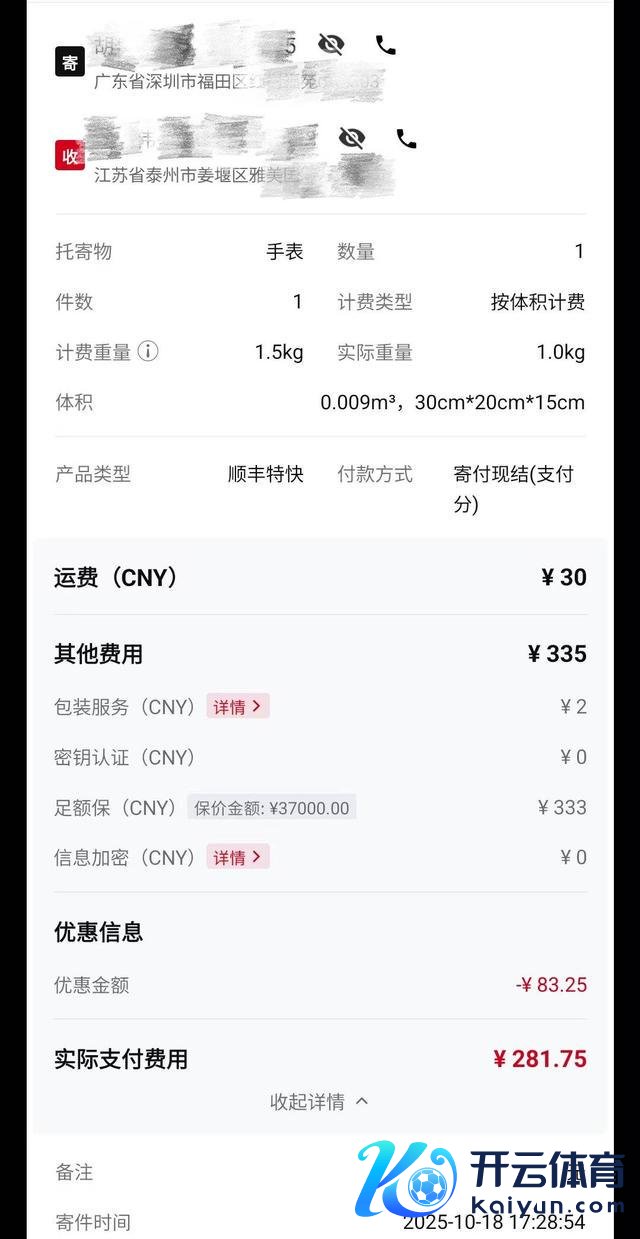This screenshot has height=1239, width=640.
Task: Open 详情 for 信息加密
Action: tap(238, 857)
